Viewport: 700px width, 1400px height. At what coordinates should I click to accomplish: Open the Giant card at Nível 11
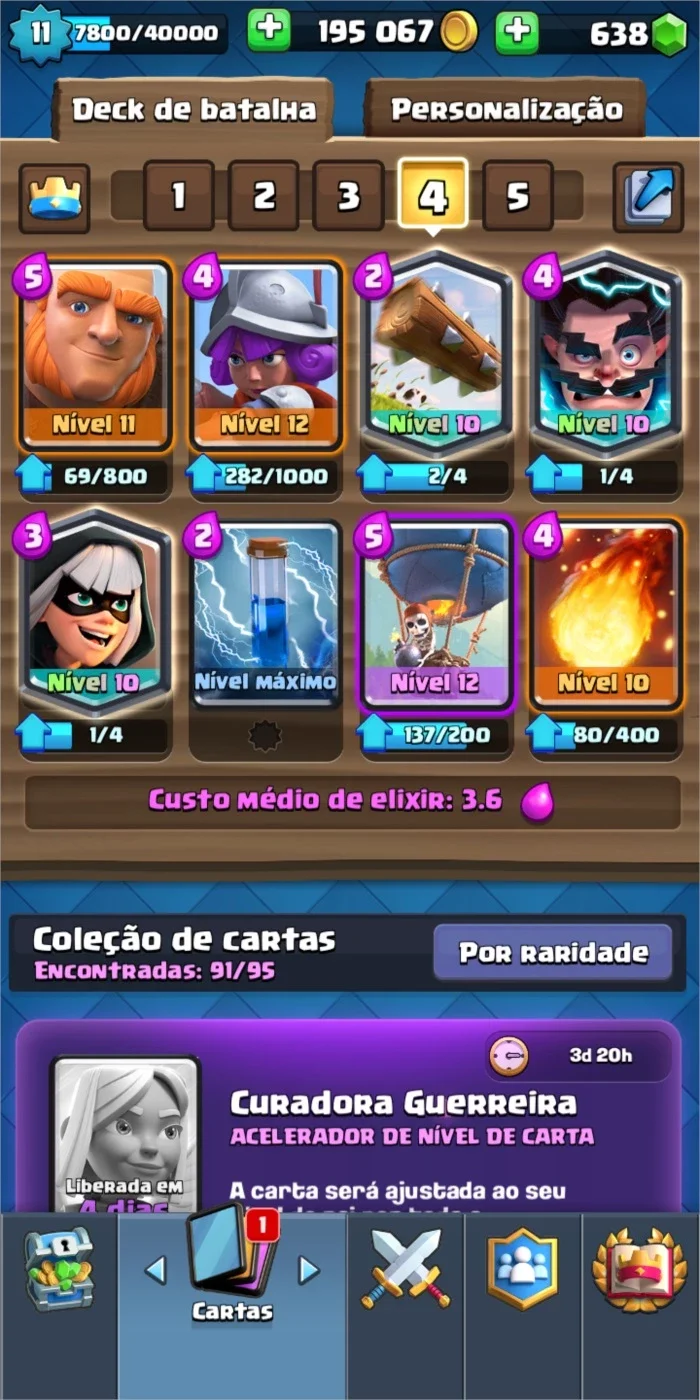(94, 354)
